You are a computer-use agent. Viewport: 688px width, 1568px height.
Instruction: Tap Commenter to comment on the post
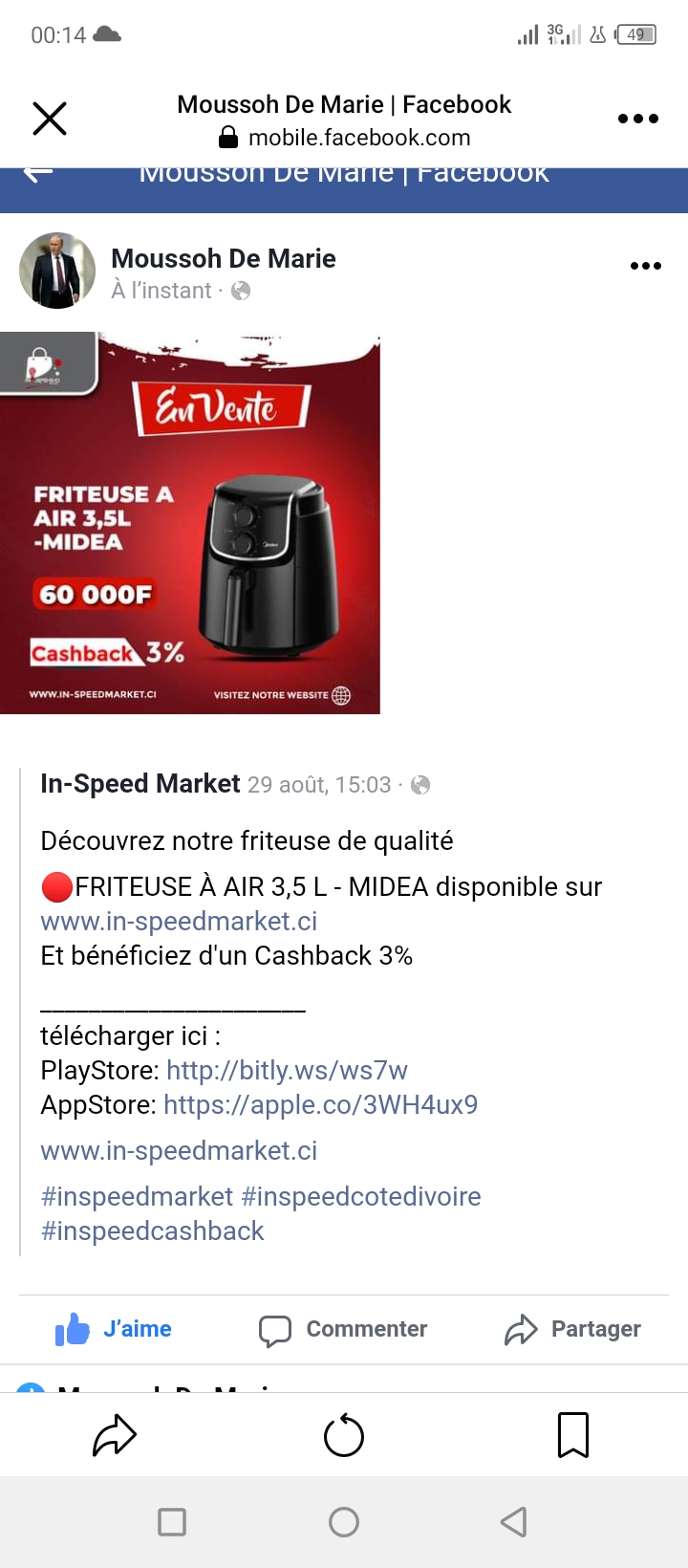point(343,1329)
